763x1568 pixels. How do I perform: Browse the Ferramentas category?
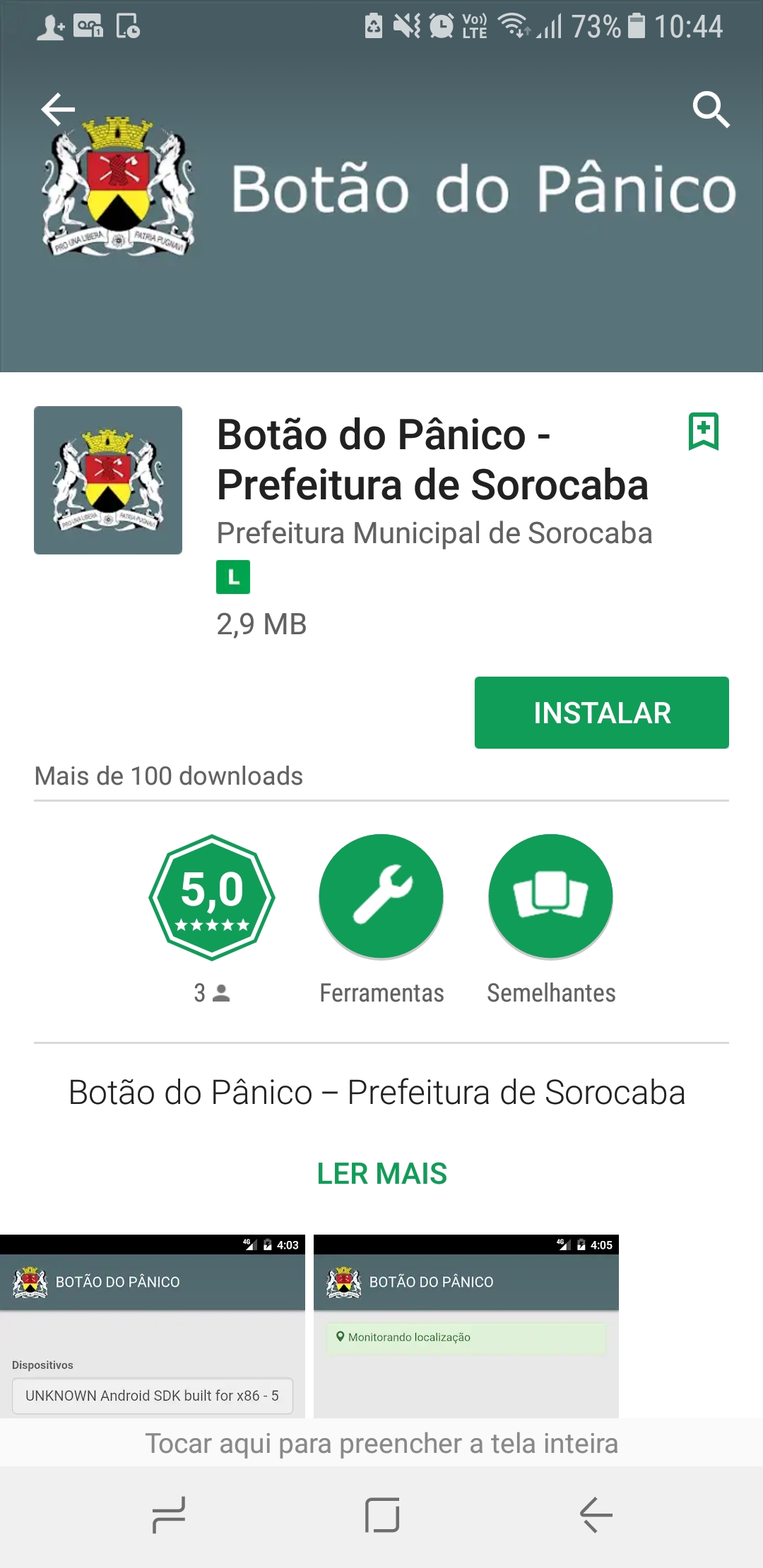pyautogui.click(x=381, y=897)
